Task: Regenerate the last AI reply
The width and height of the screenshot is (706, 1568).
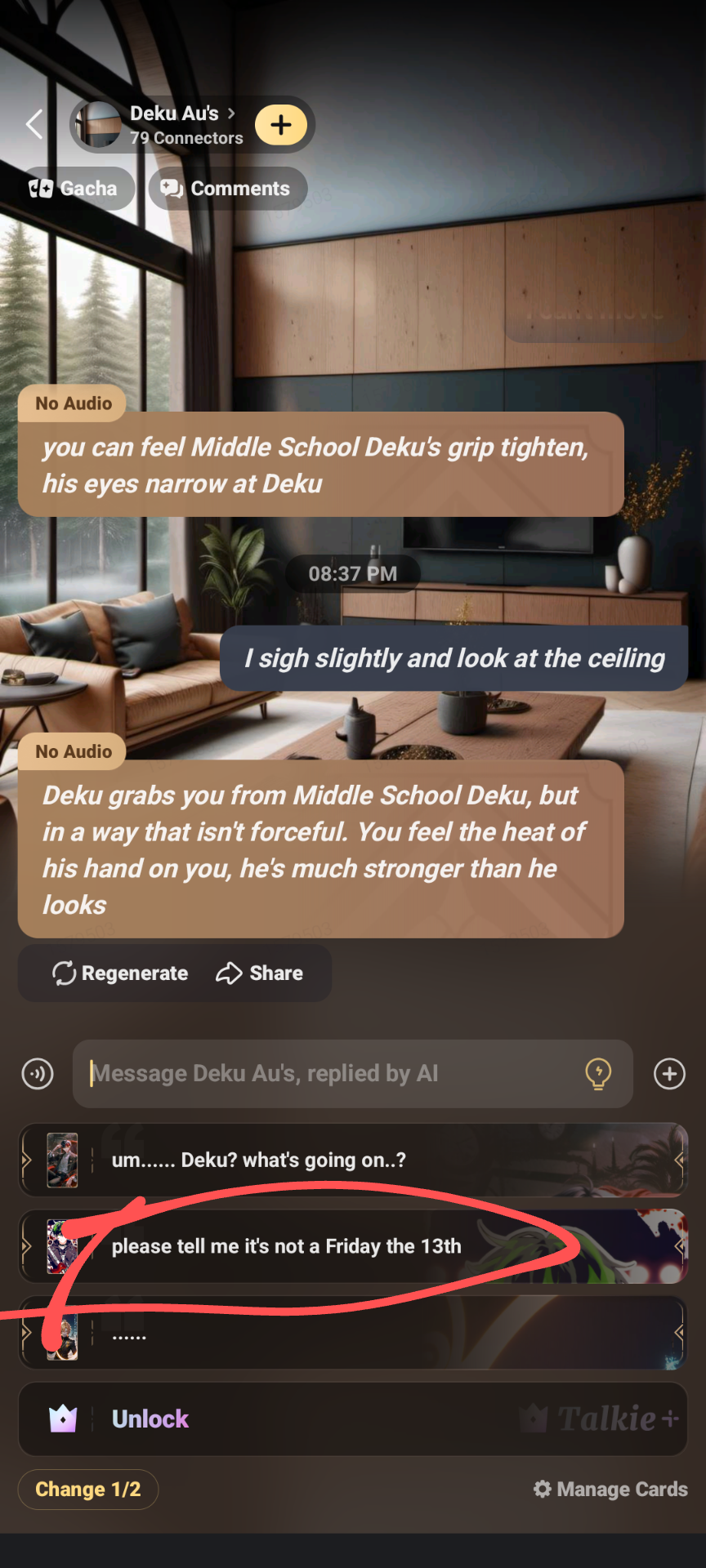Action: click(x=121, y=973)
